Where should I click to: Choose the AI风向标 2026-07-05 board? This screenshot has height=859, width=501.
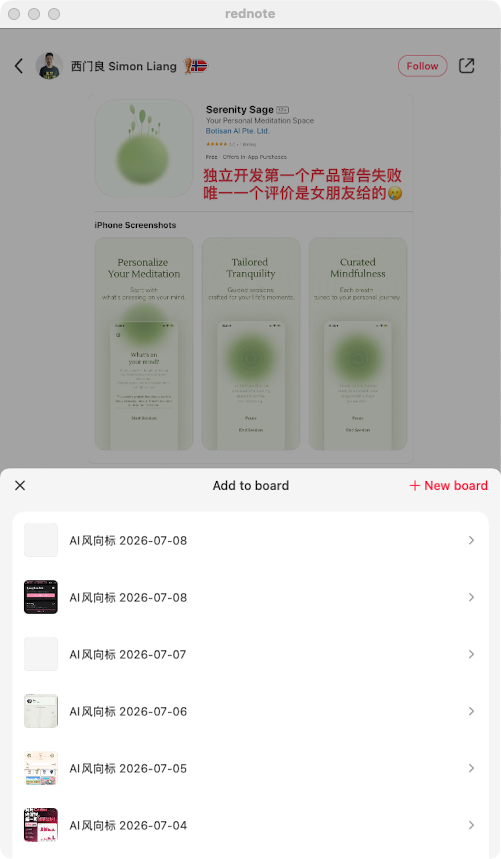click(251, 768)
